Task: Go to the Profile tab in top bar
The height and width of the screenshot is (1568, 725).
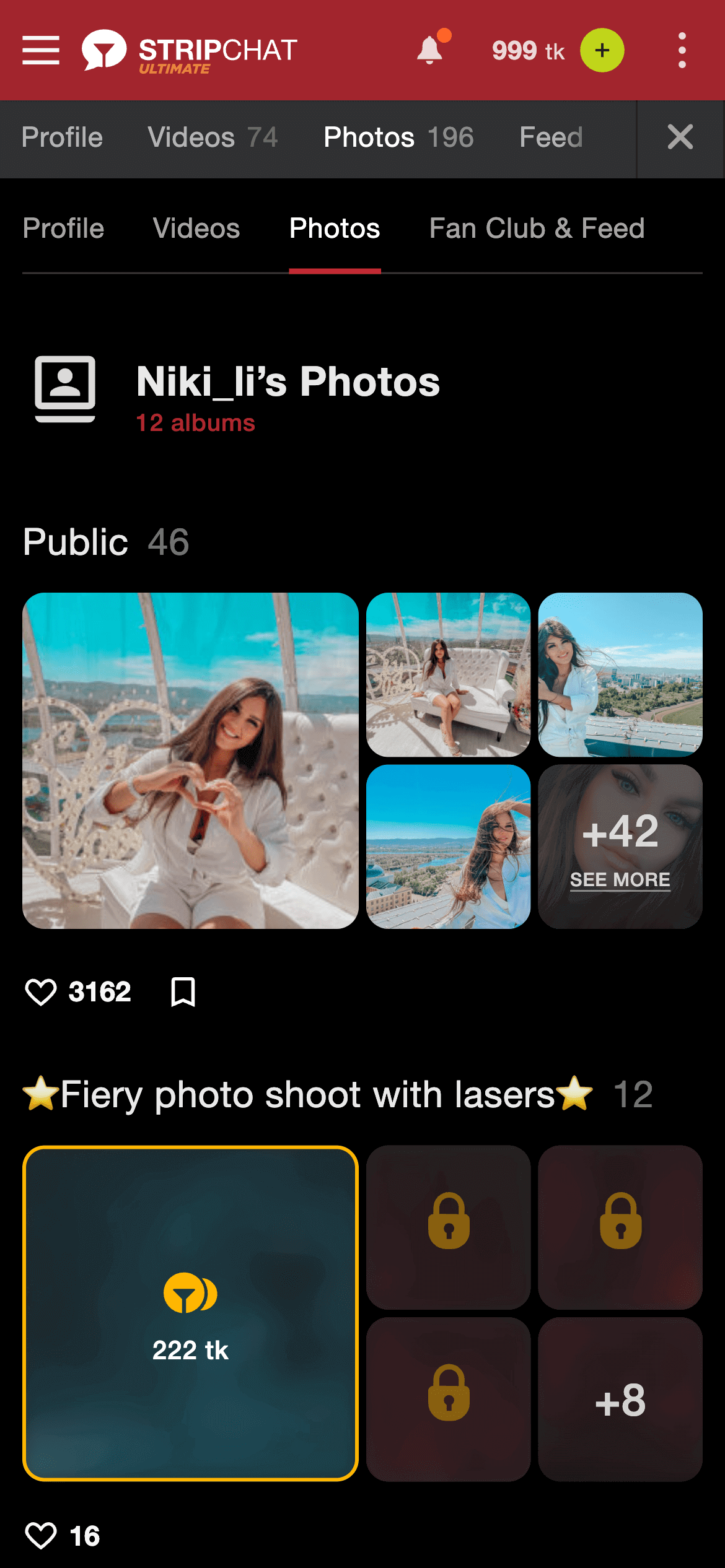Action: [62, 137]
